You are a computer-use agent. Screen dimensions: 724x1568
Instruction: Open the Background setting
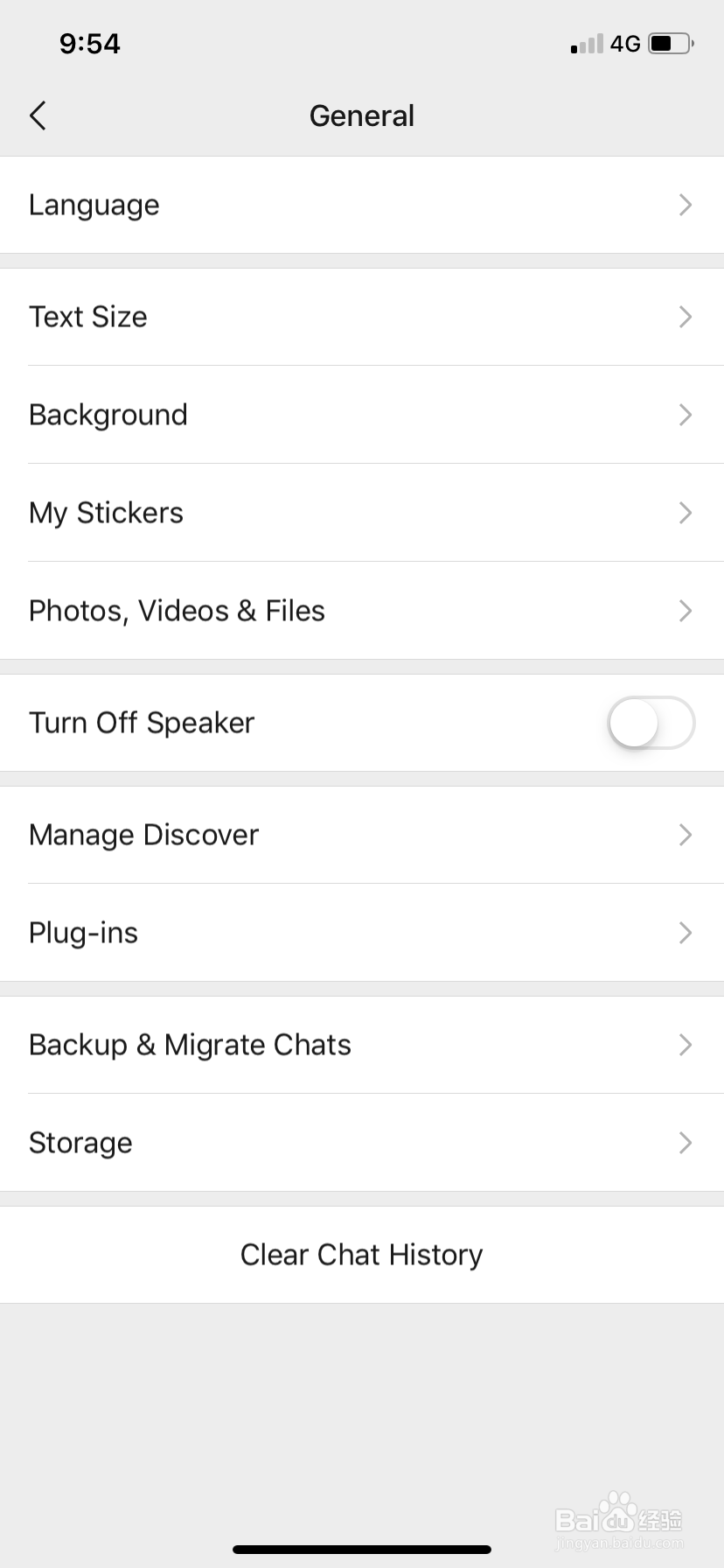click(362, 415)
